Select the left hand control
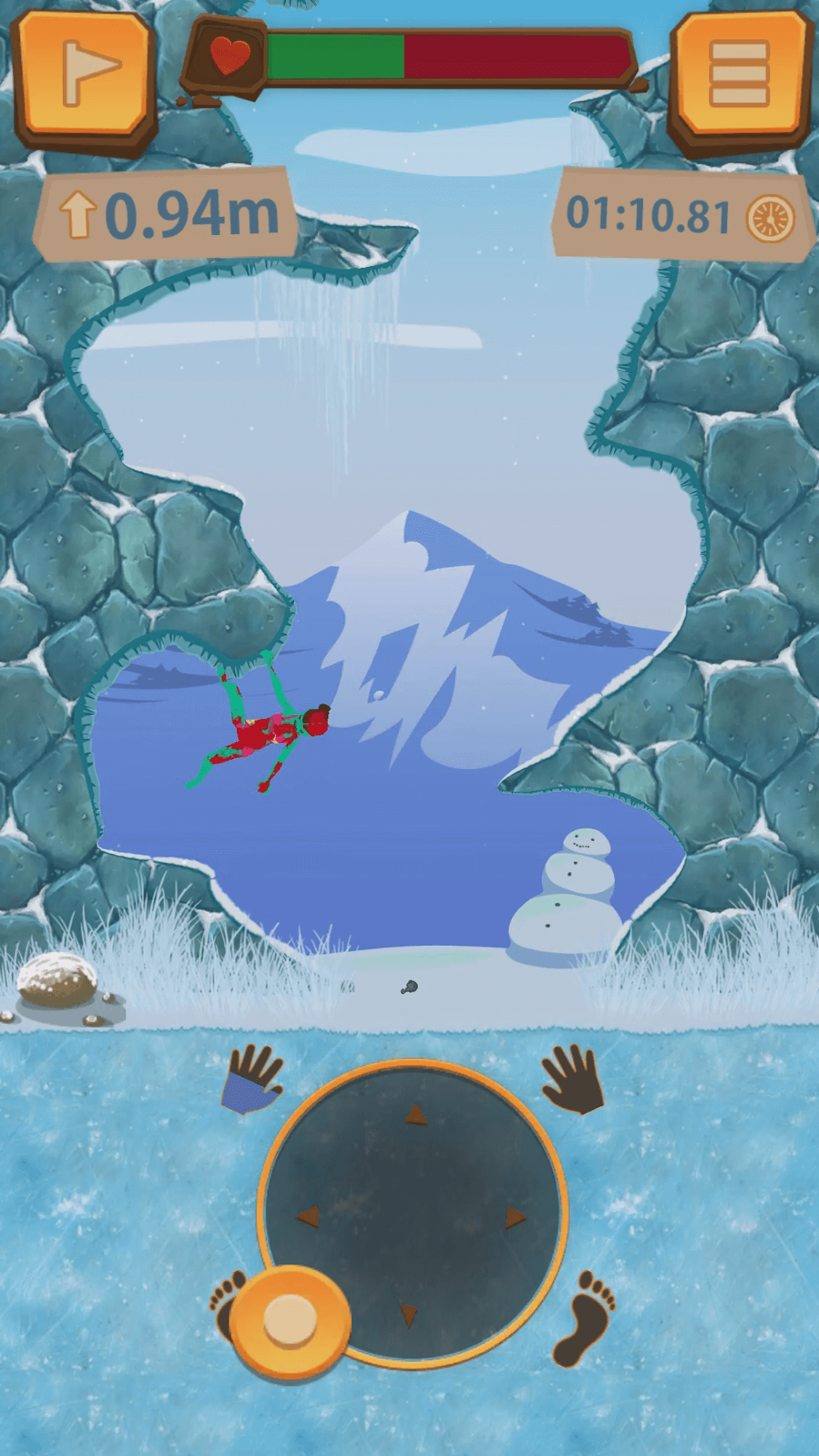The height and width of the screenshot is (1456, 819). click(252, 1078)
